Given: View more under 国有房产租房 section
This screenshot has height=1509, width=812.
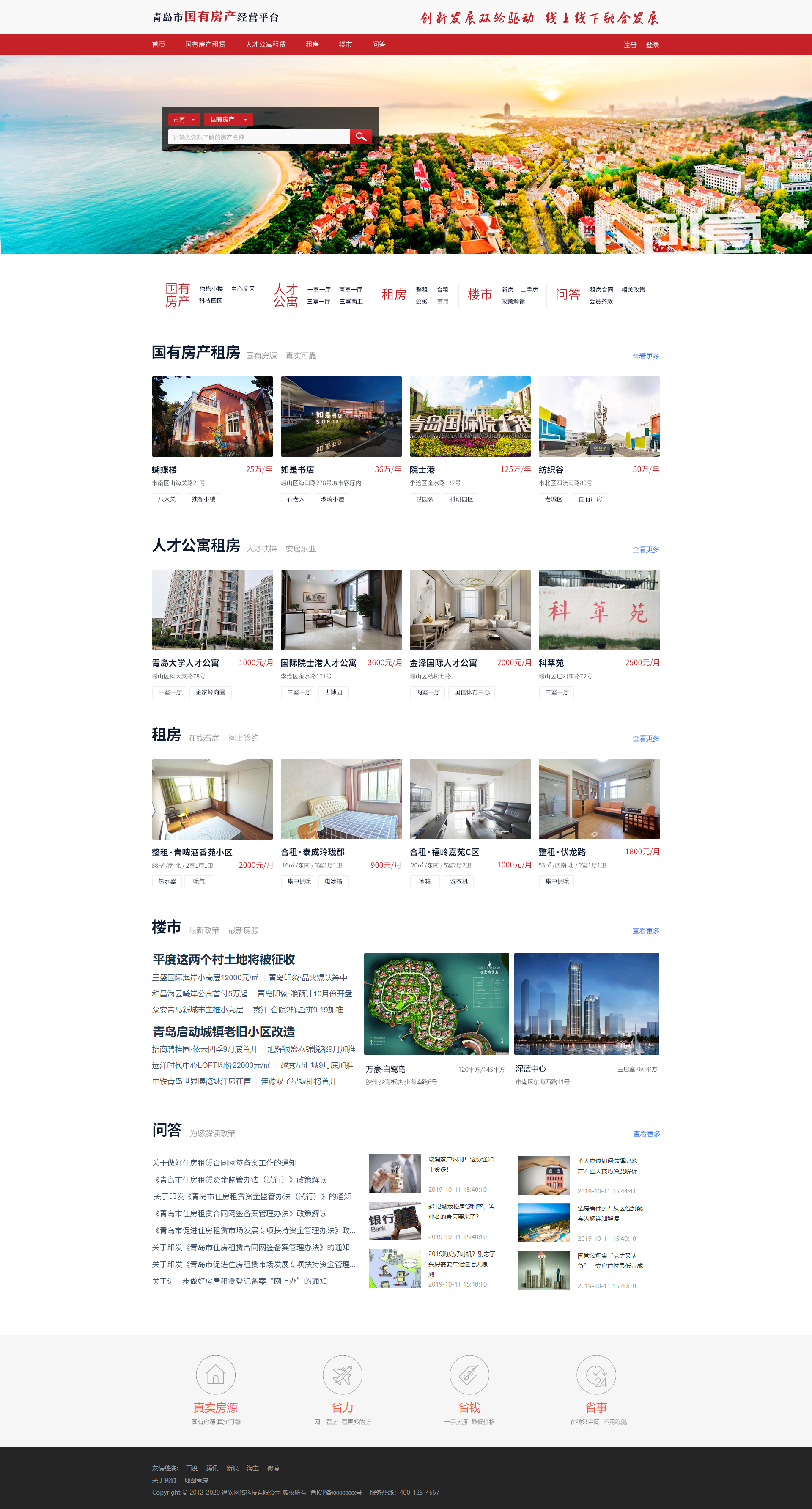Looking at the screenshot, I should 646,356.
